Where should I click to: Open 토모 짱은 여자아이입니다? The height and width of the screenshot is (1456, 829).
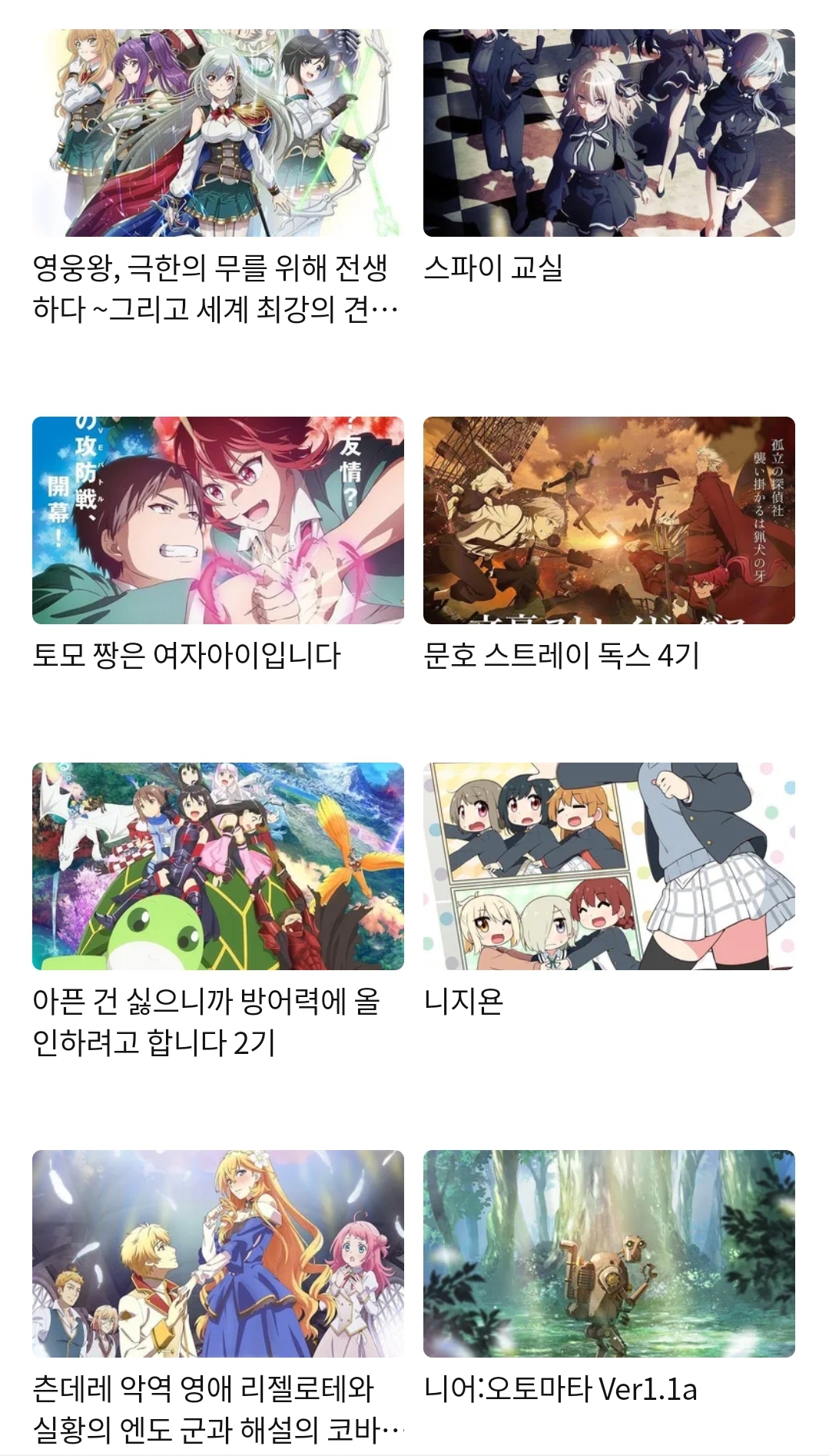click(217, 520)
